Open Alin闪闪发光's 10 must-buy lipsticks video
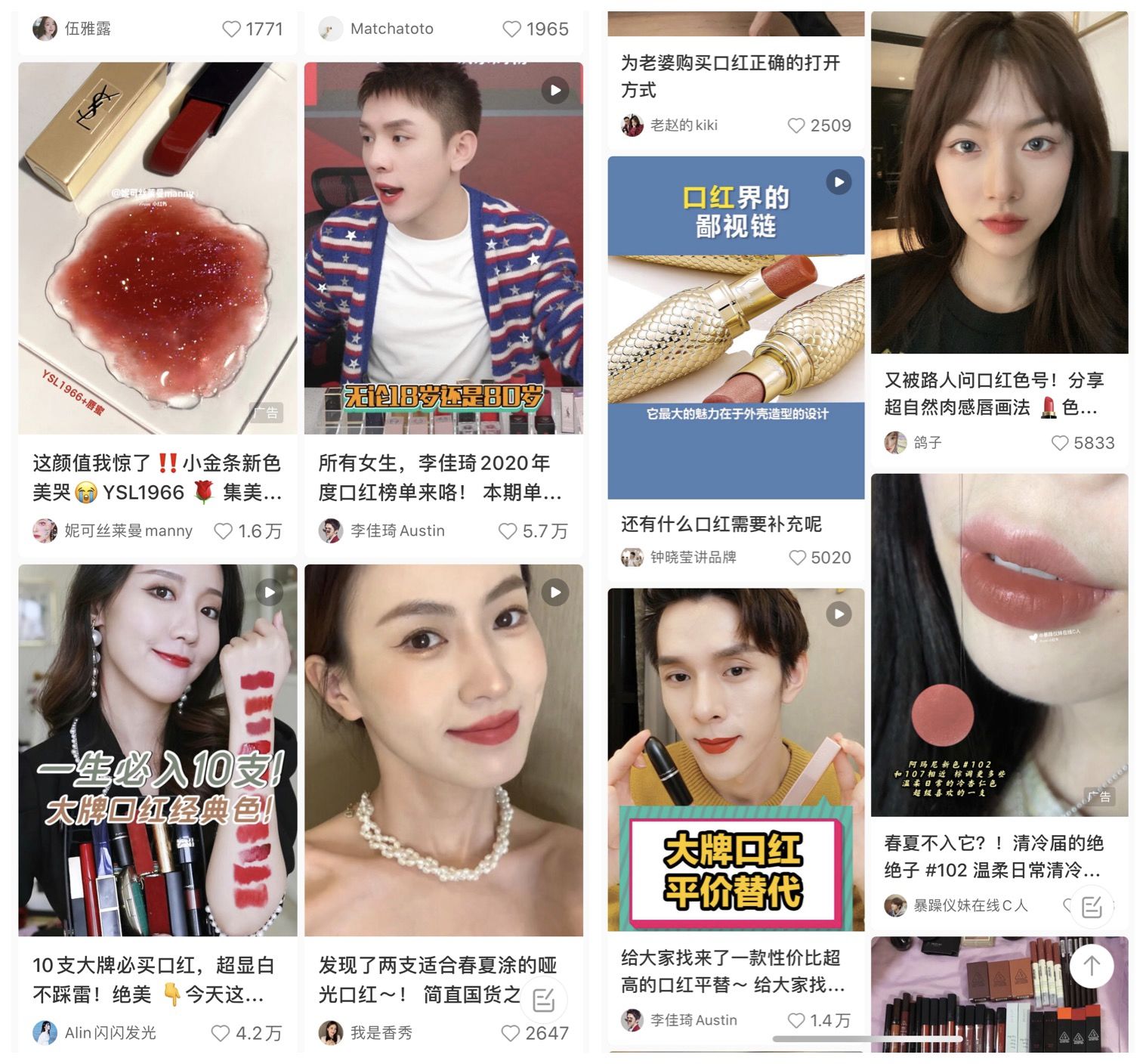 pyautogui.click(x=157, y=750)
